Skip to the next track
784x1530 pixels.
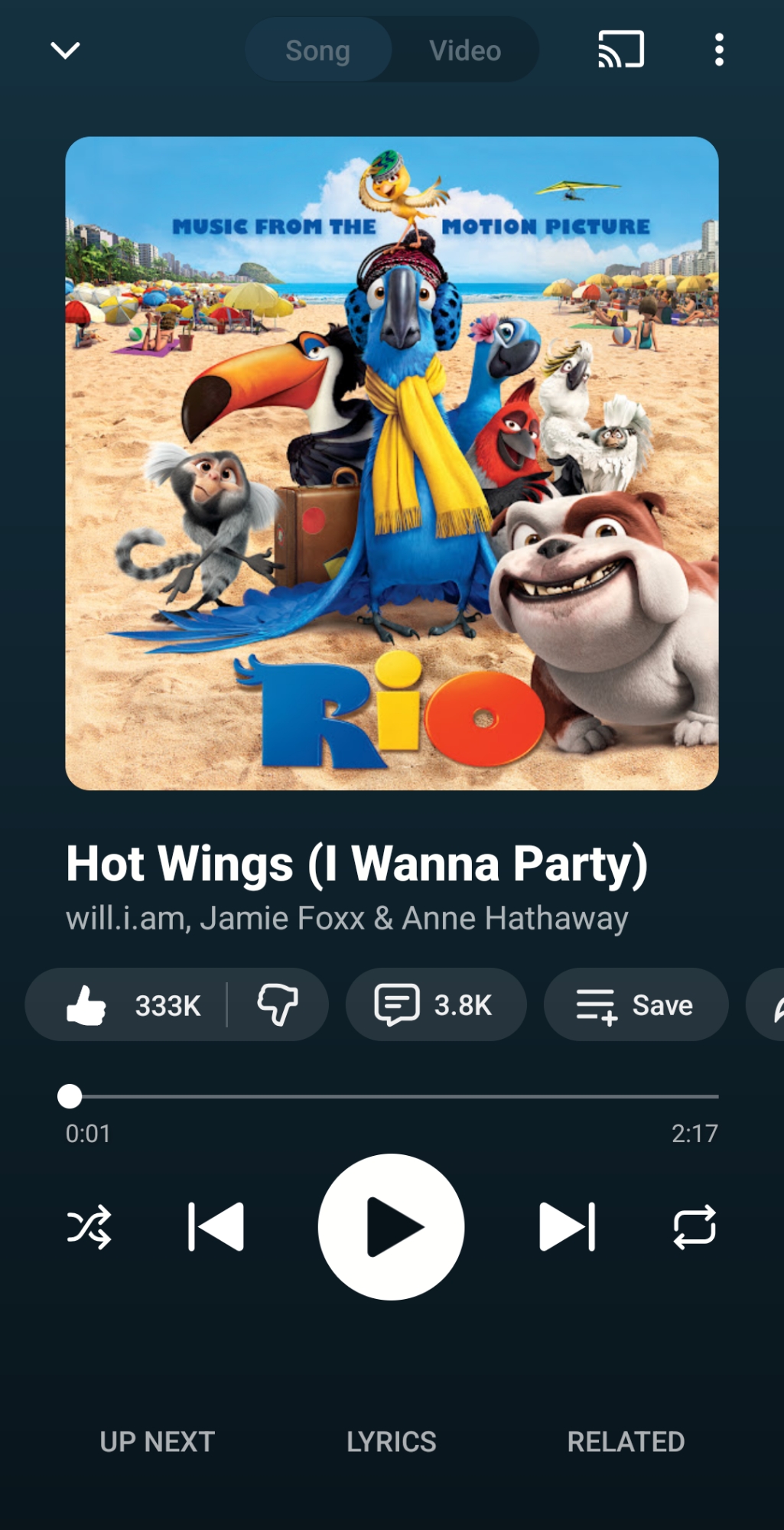pos(567,1227)
